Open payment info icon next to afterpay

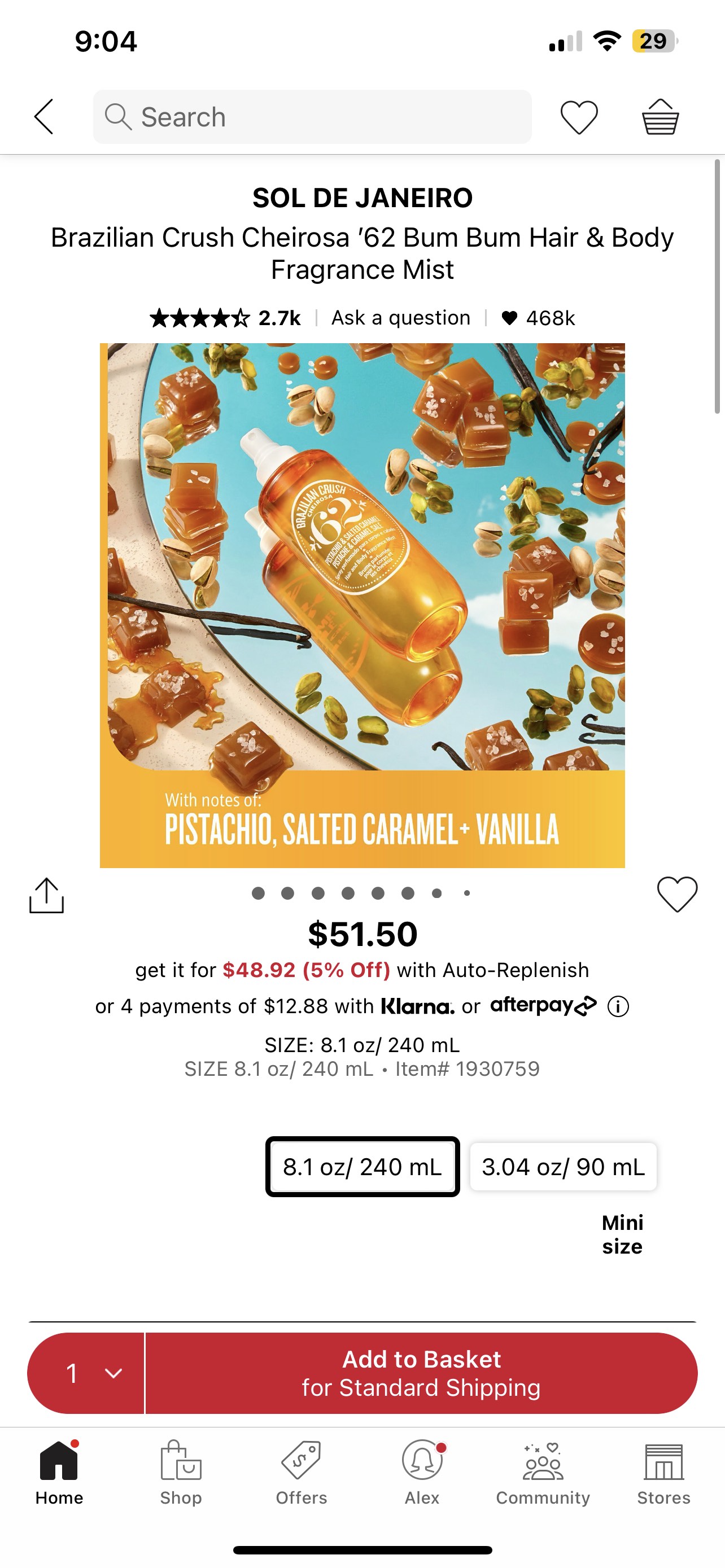click(618, 1006)
